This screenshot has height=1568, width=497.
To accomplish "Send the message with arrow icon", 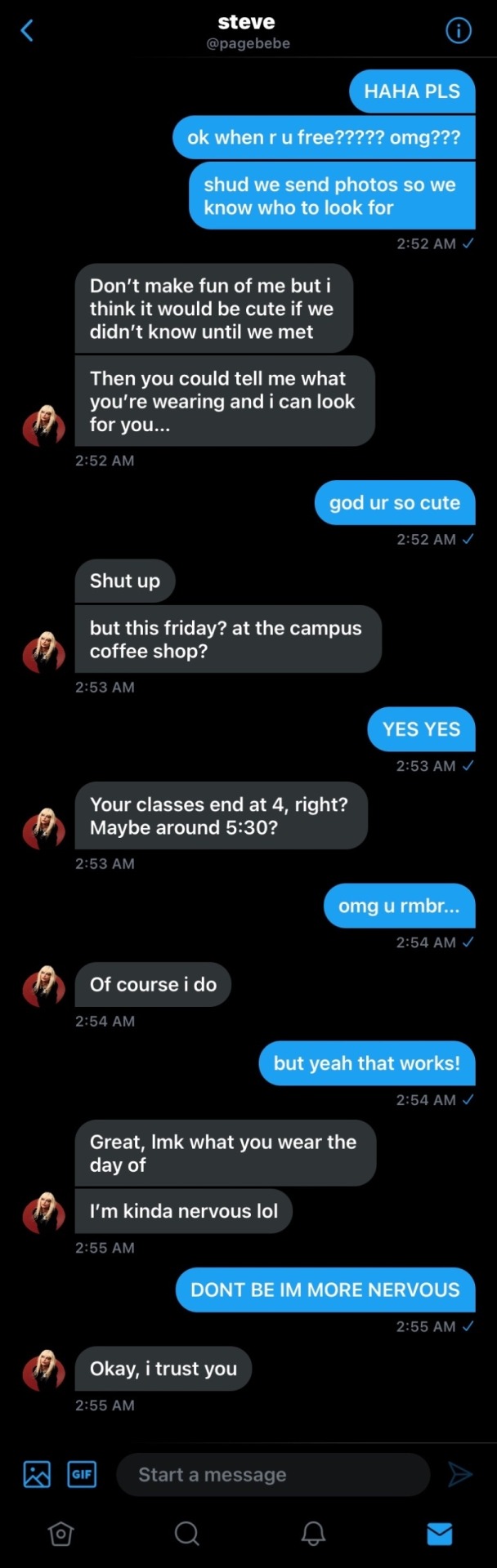I will (460, 1473).
